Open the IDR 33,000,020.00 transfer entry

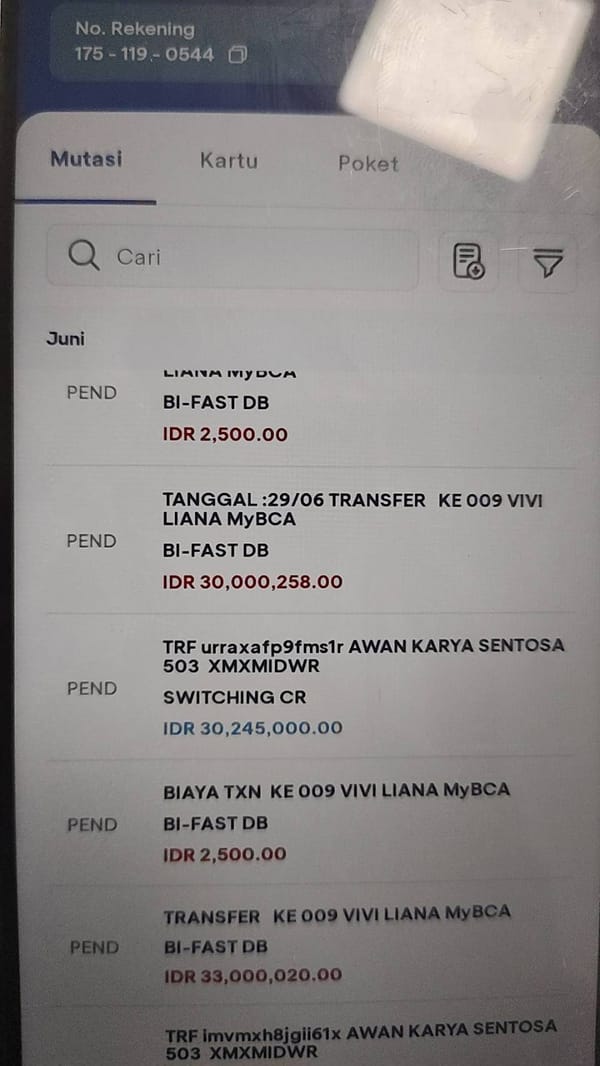pos(310,946)
